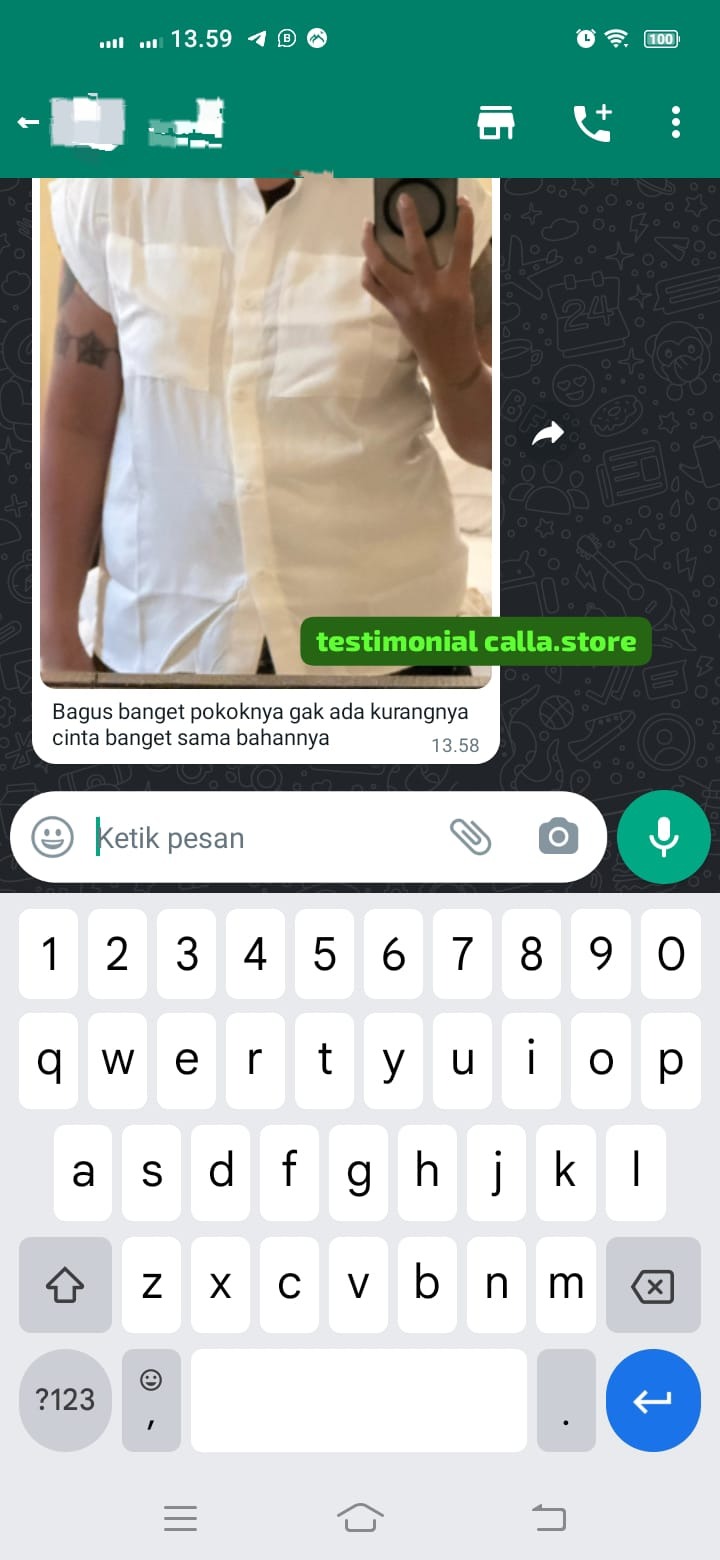Switch keyboard to ?123 symbols
The width and height of the screenshot is (720, 1560).
[65, 1400]
